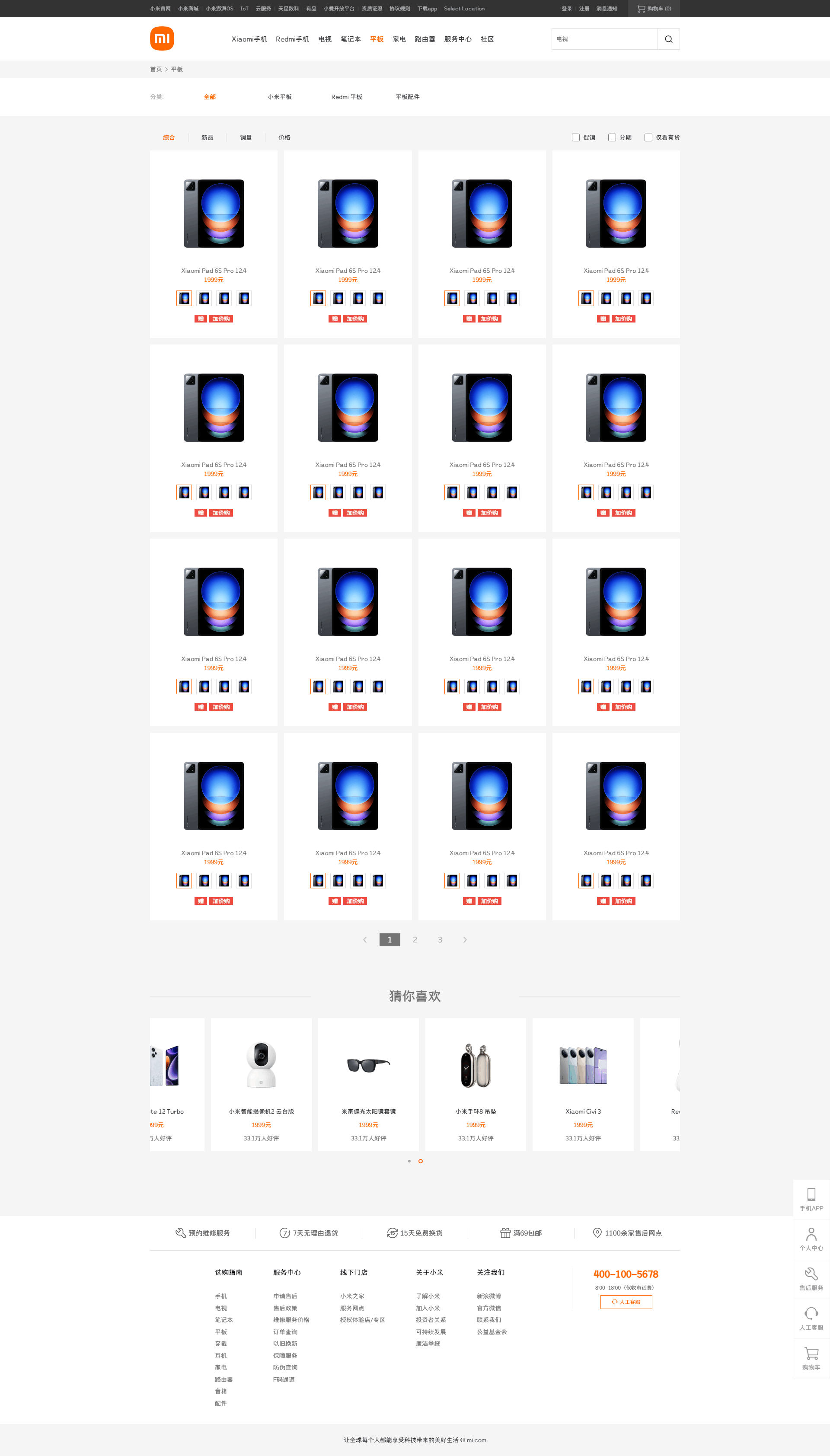Focus the 电视 search input field
The image size is (830, 1456).
[604, 39]
